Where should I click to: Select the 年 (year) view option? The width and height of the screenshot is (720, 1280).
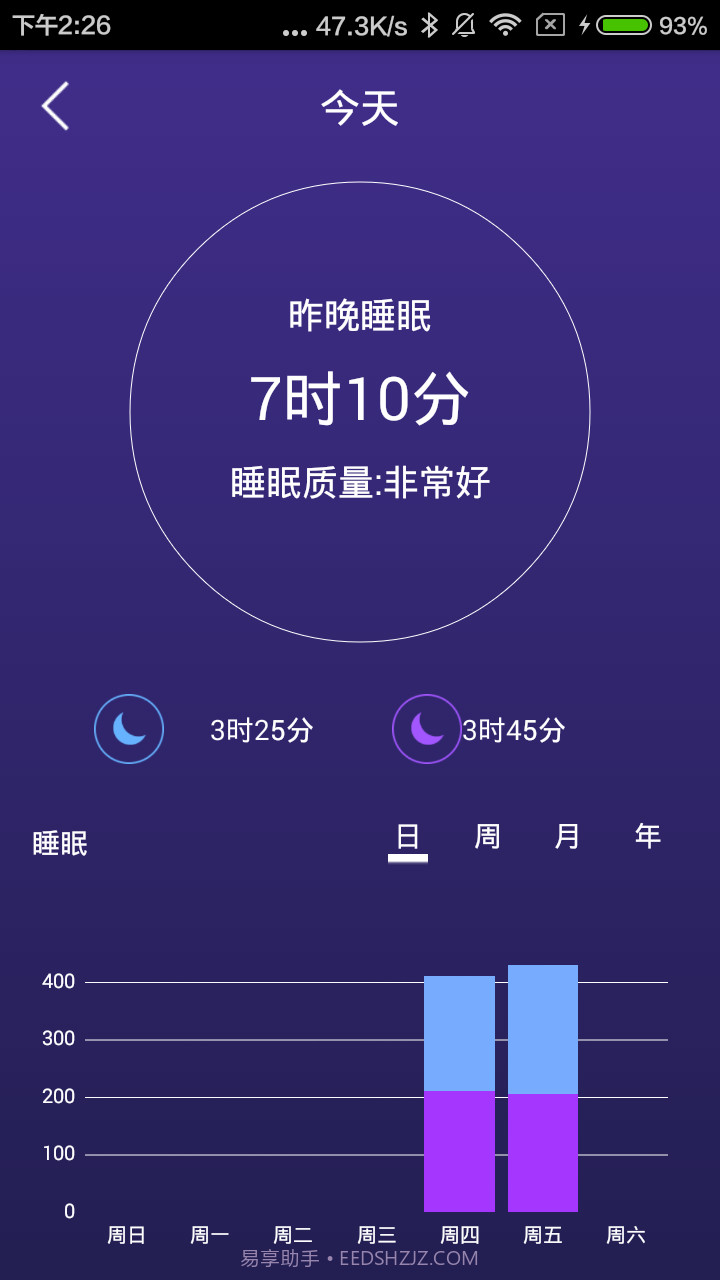click(x=647, y=836)
